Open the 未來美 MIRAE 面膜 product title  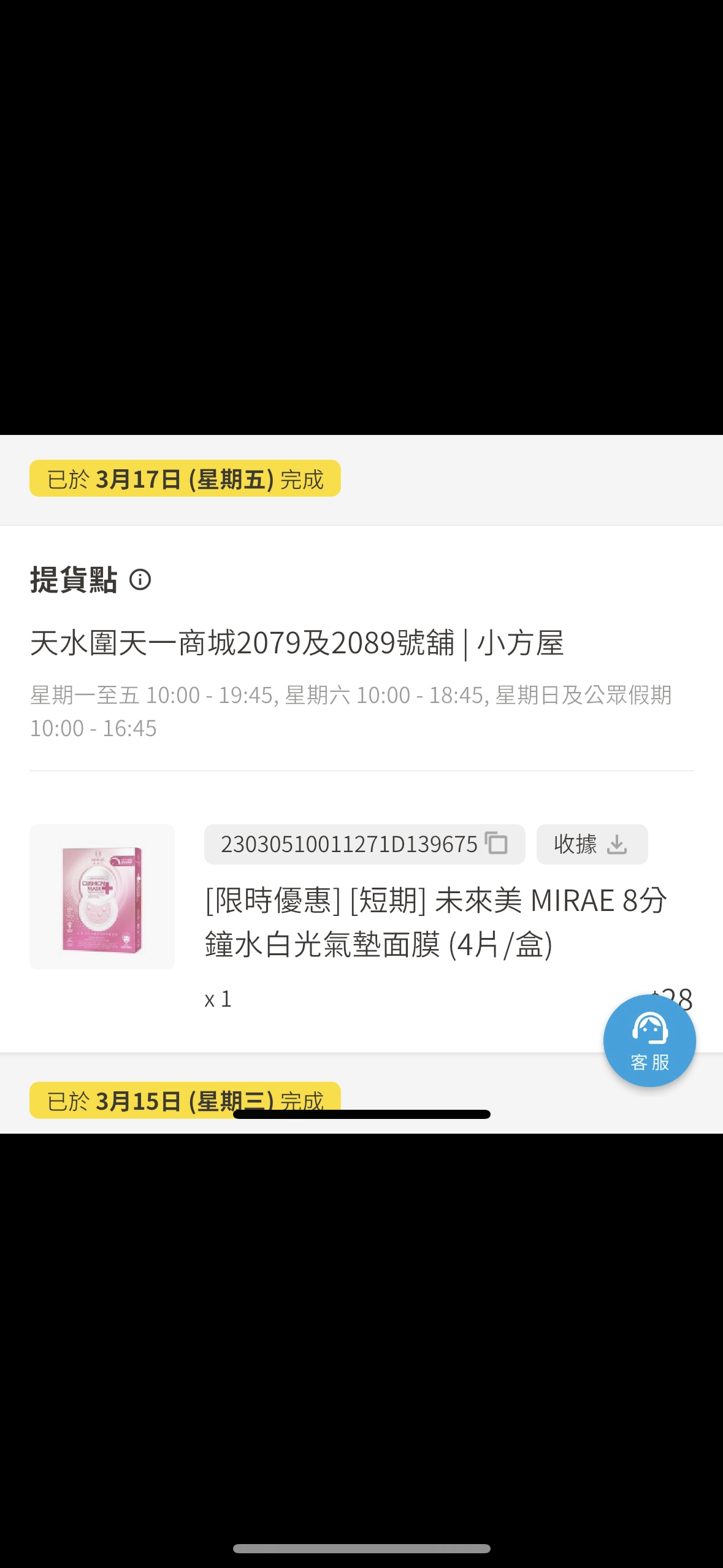click(x=435, y=922)
